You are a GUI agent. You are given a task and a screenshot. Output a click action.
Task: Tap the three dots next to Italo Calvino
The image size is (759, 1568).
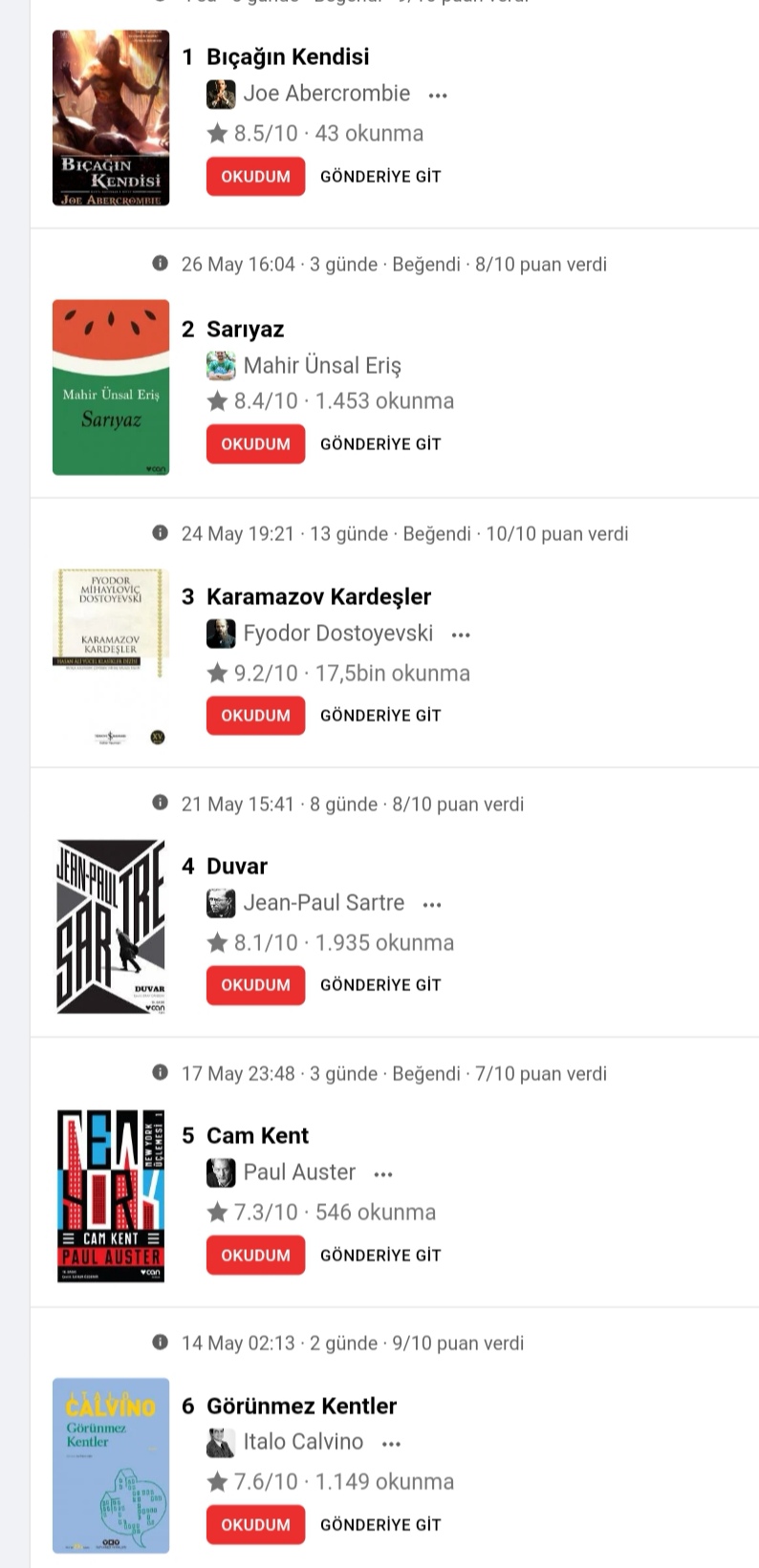coord(391,1444)
